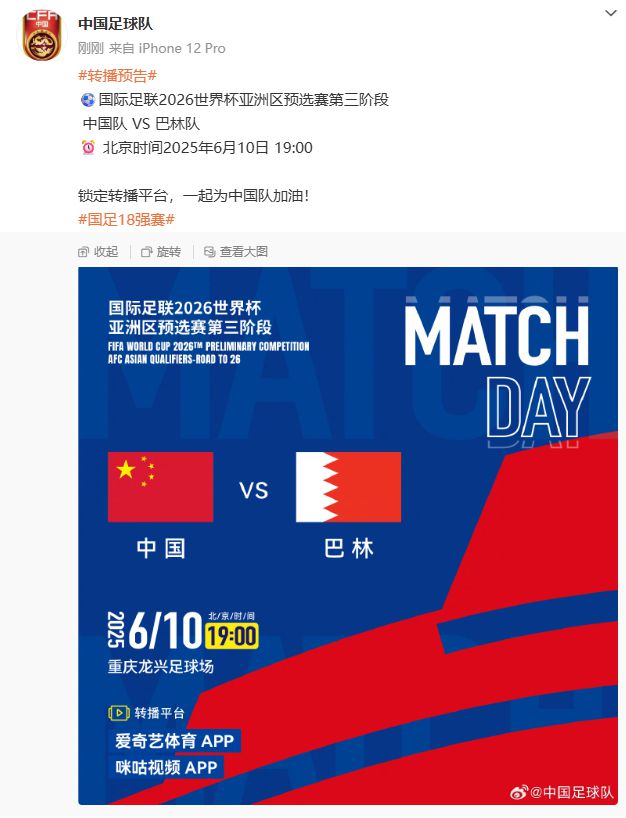This screenshot has height=818, width=626.
Task: Rotate the image with 旋转
Action: pos(161,252)
